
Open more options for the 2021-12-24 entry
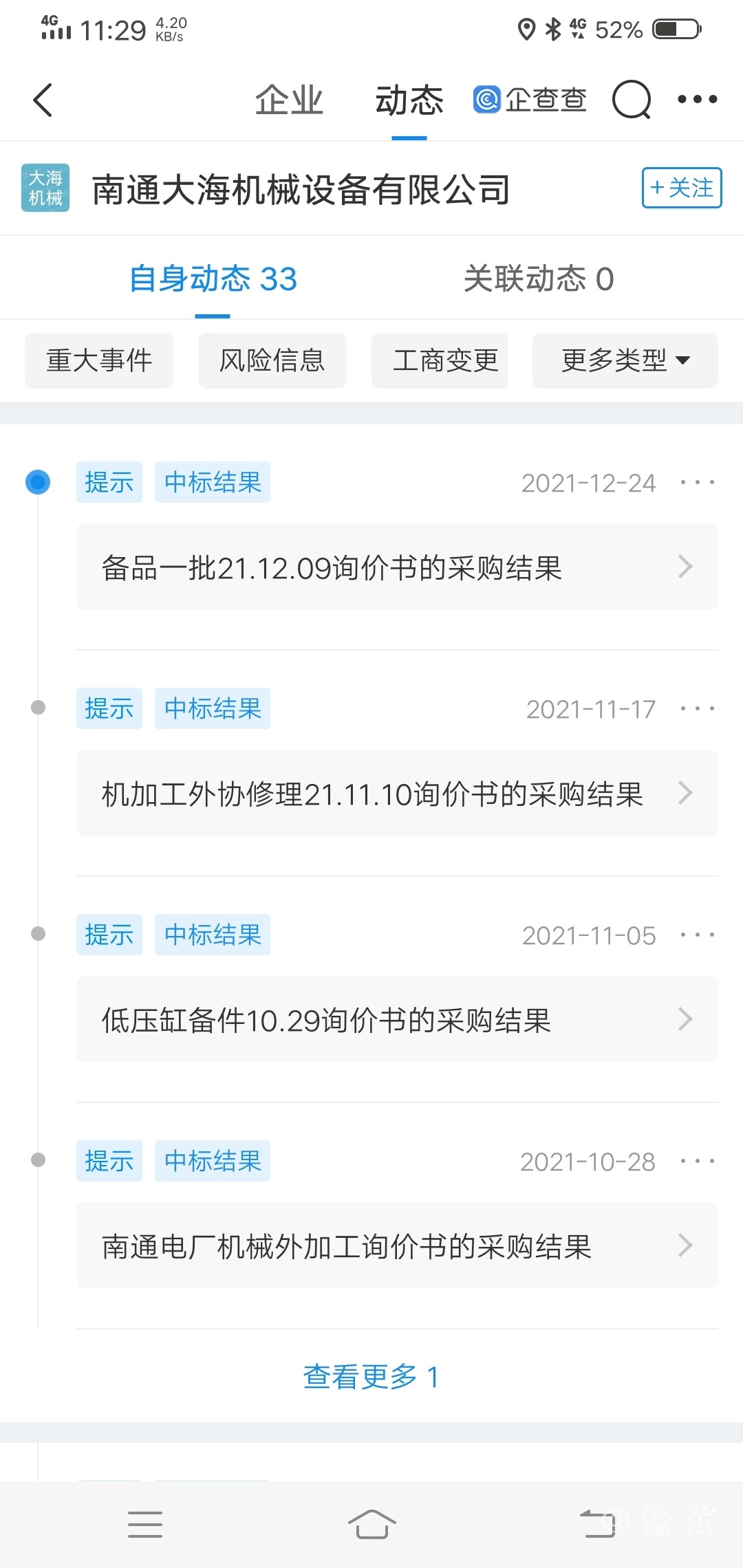[697, 483]
